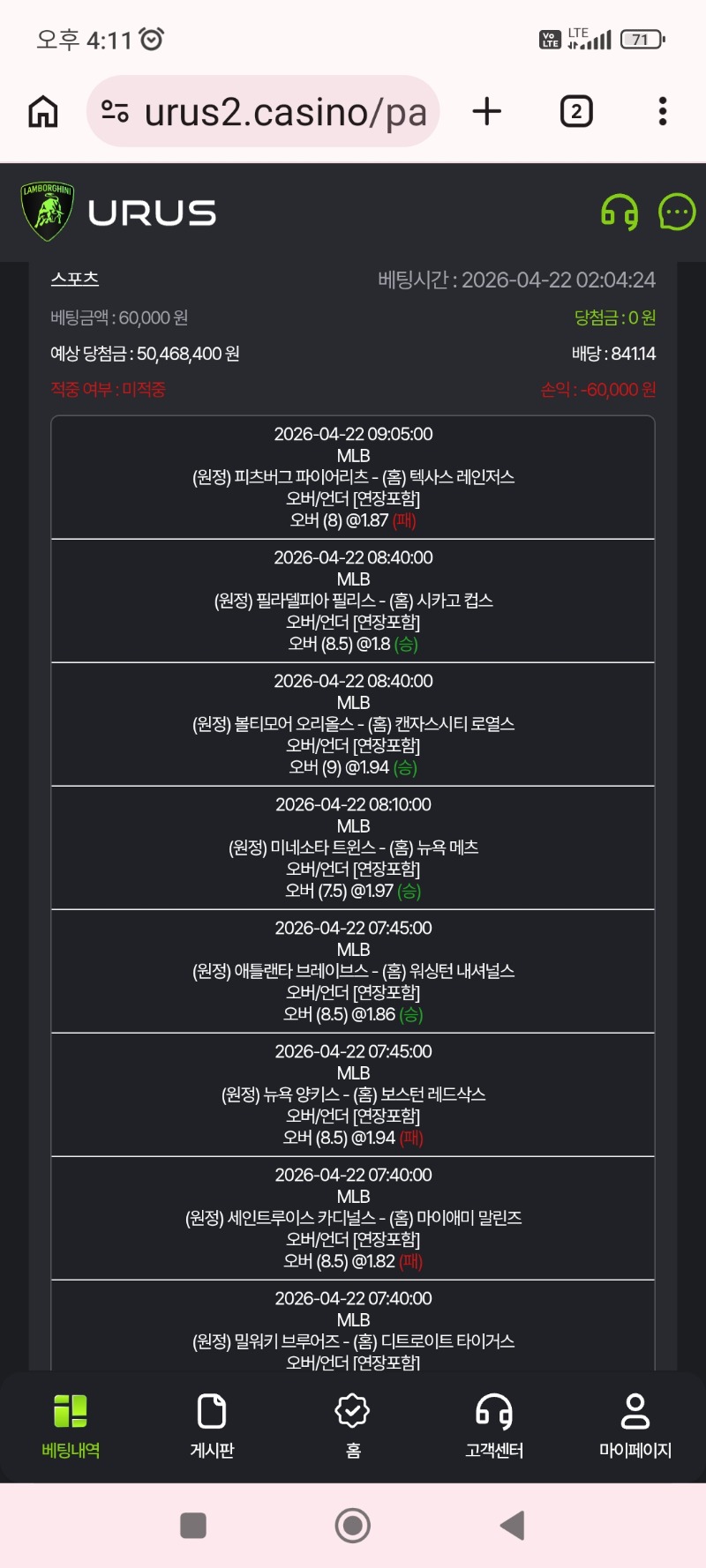Open the browser overflow menu
Screen dimensions: 706x1568
(663, 112)
